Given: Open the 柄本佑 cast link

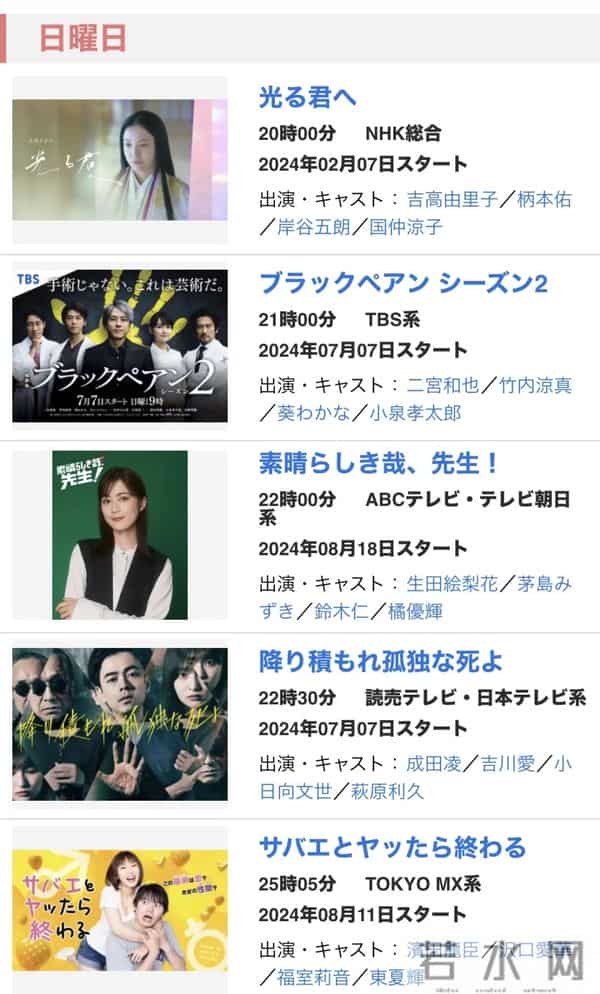Looking at the screenshot, I should (x=544, y=198).
